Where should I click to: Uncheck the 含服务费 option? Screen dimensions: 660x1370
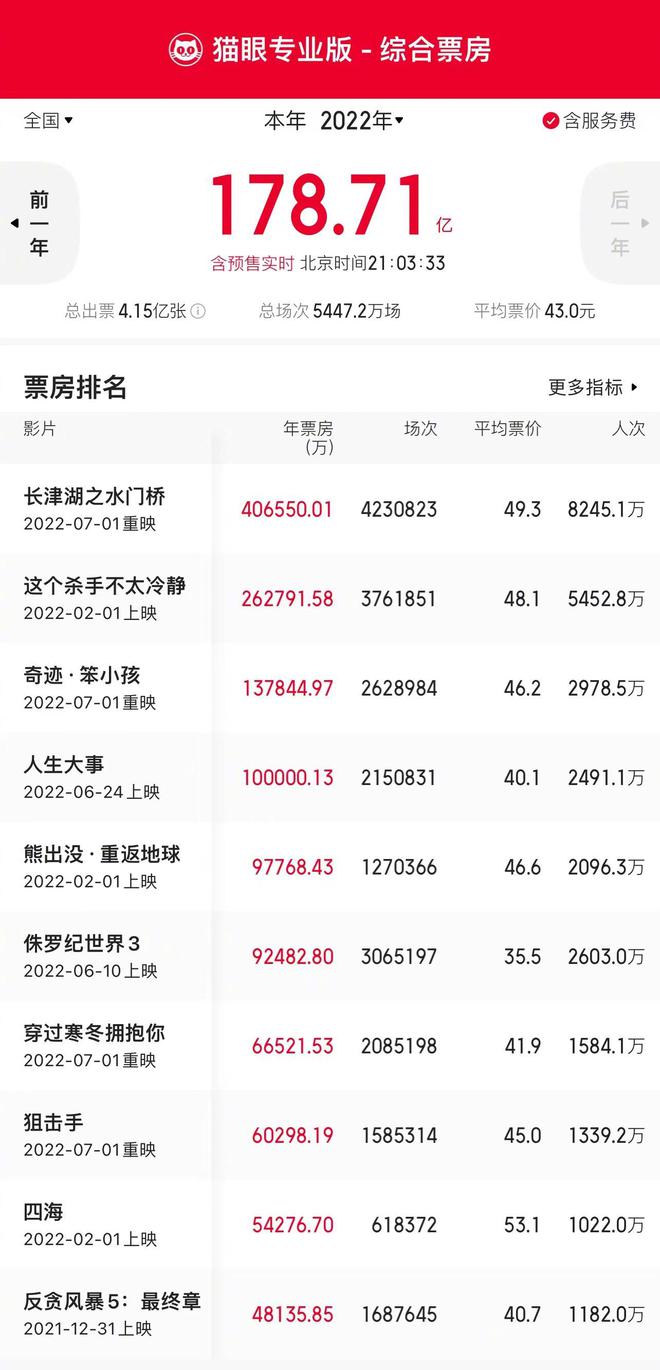click(588, 121)
